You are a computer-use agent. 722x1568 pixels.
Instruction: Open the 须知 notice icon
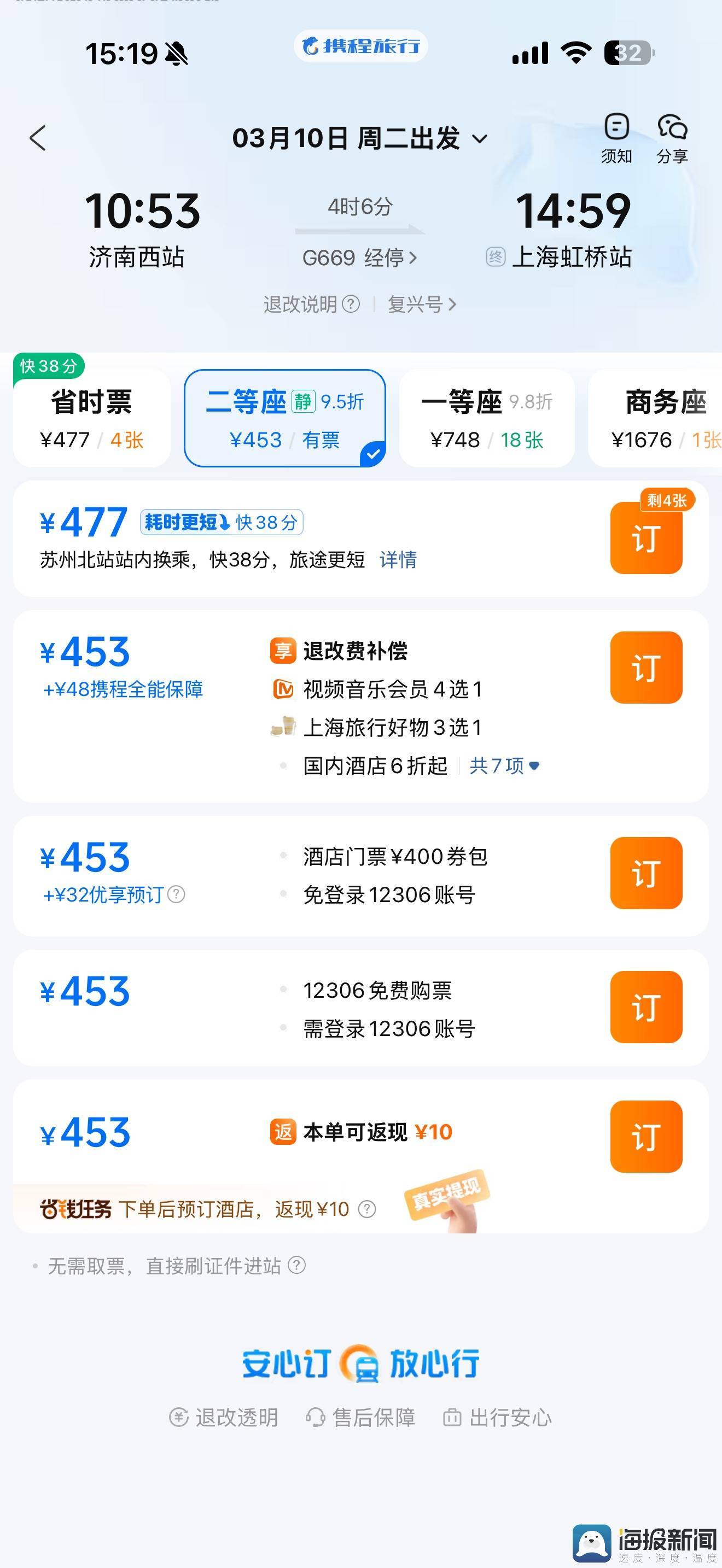pos(616,138)
